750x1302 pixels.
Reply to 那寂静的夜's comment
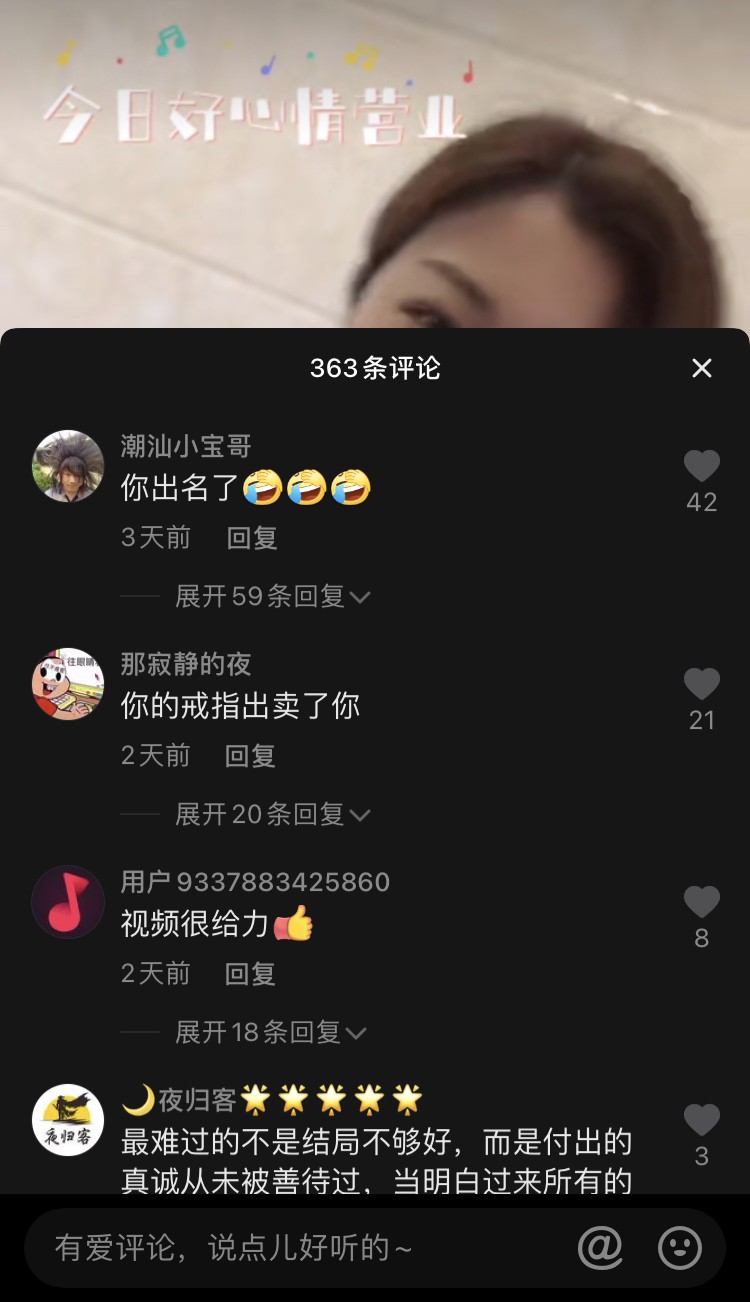pos(250,756)
